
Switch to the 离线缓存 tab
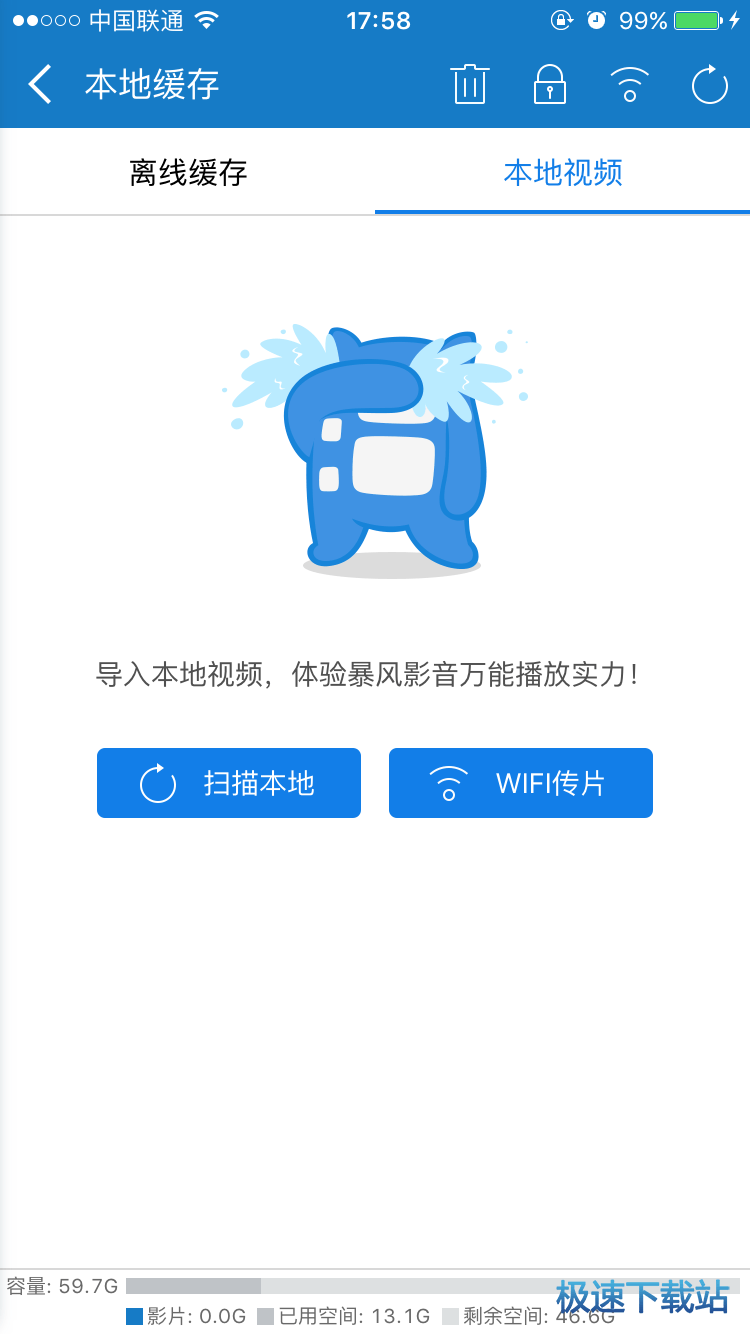186,171
